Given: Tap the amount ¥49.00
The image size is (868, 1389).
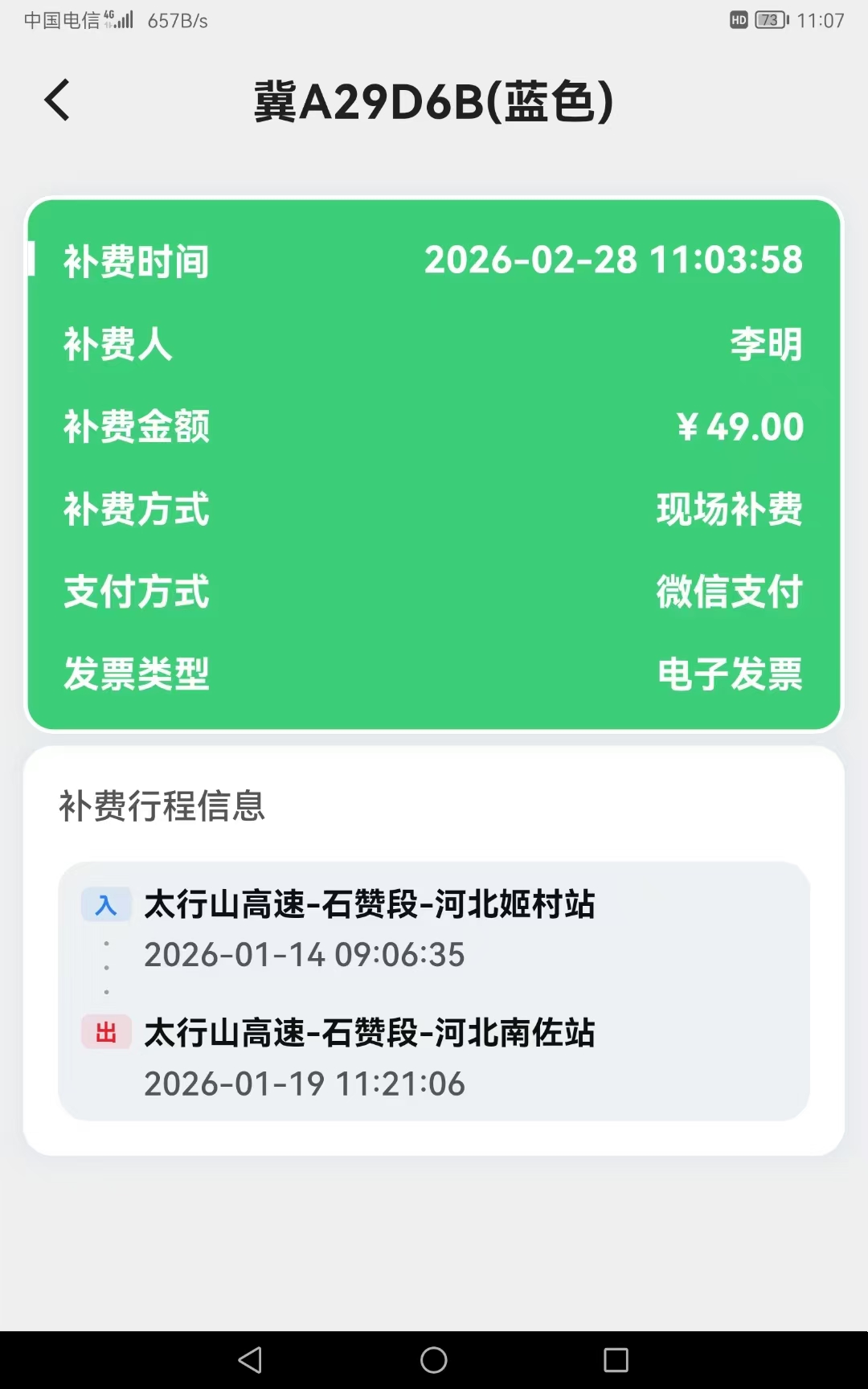Looking at the screenshot, I should click(739, 427).
